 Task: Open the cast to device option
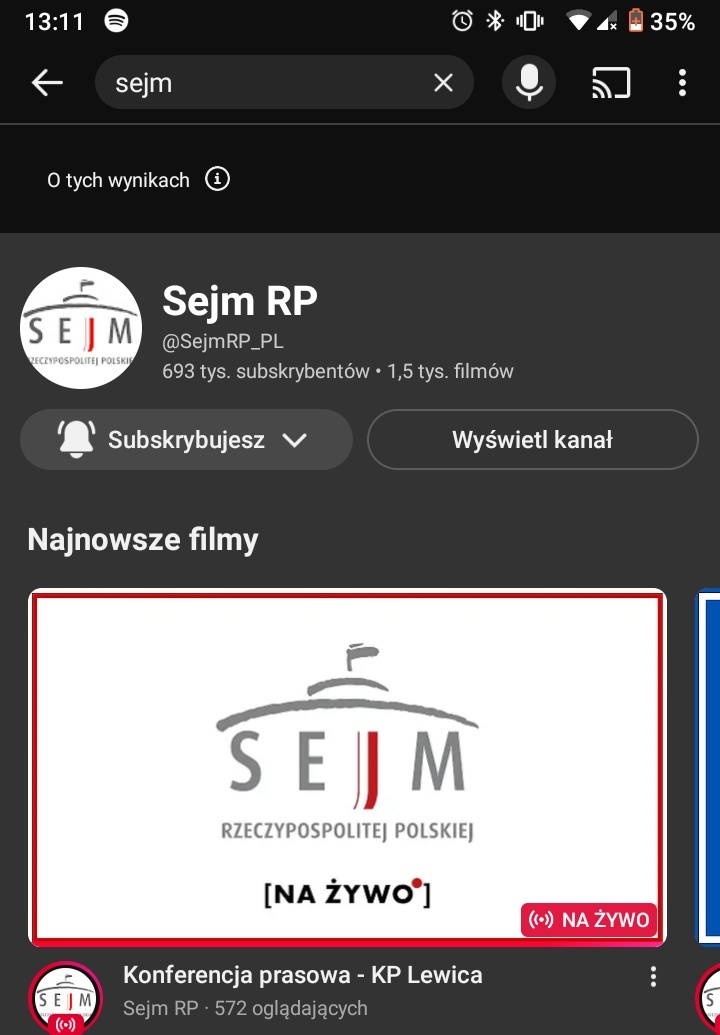click(x=611, y=83)
